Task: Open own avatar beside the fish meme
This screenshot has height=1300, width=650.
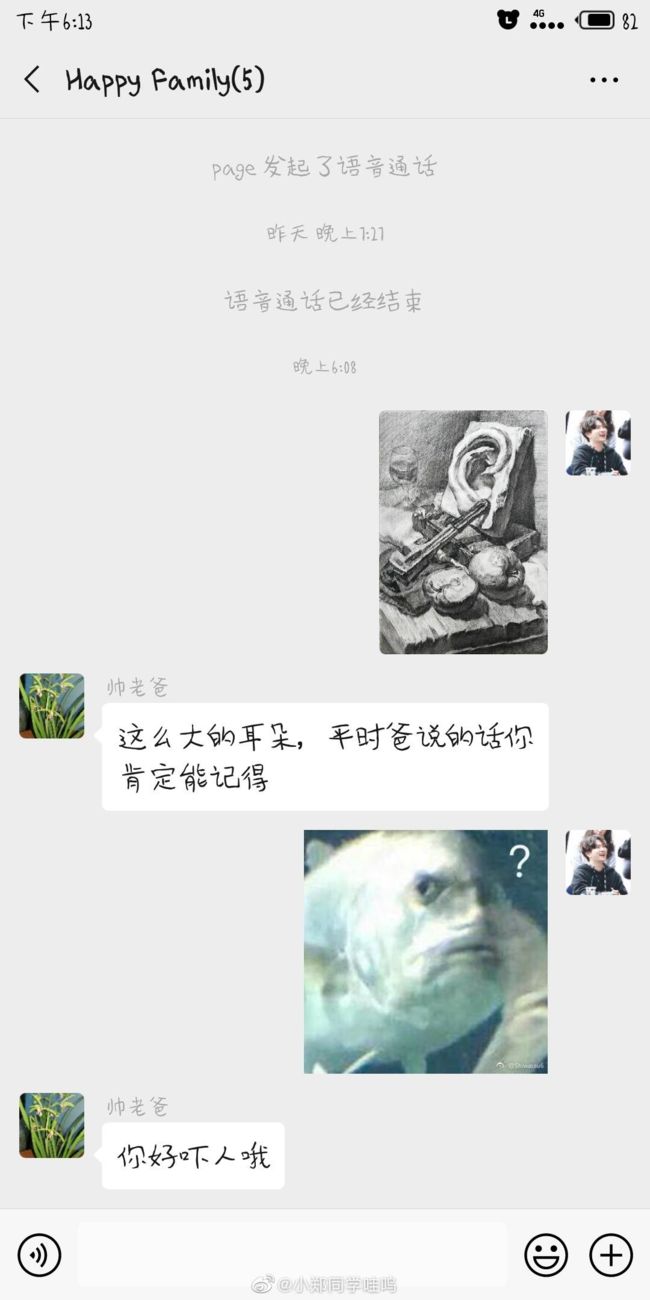Action: pos(598,862)
